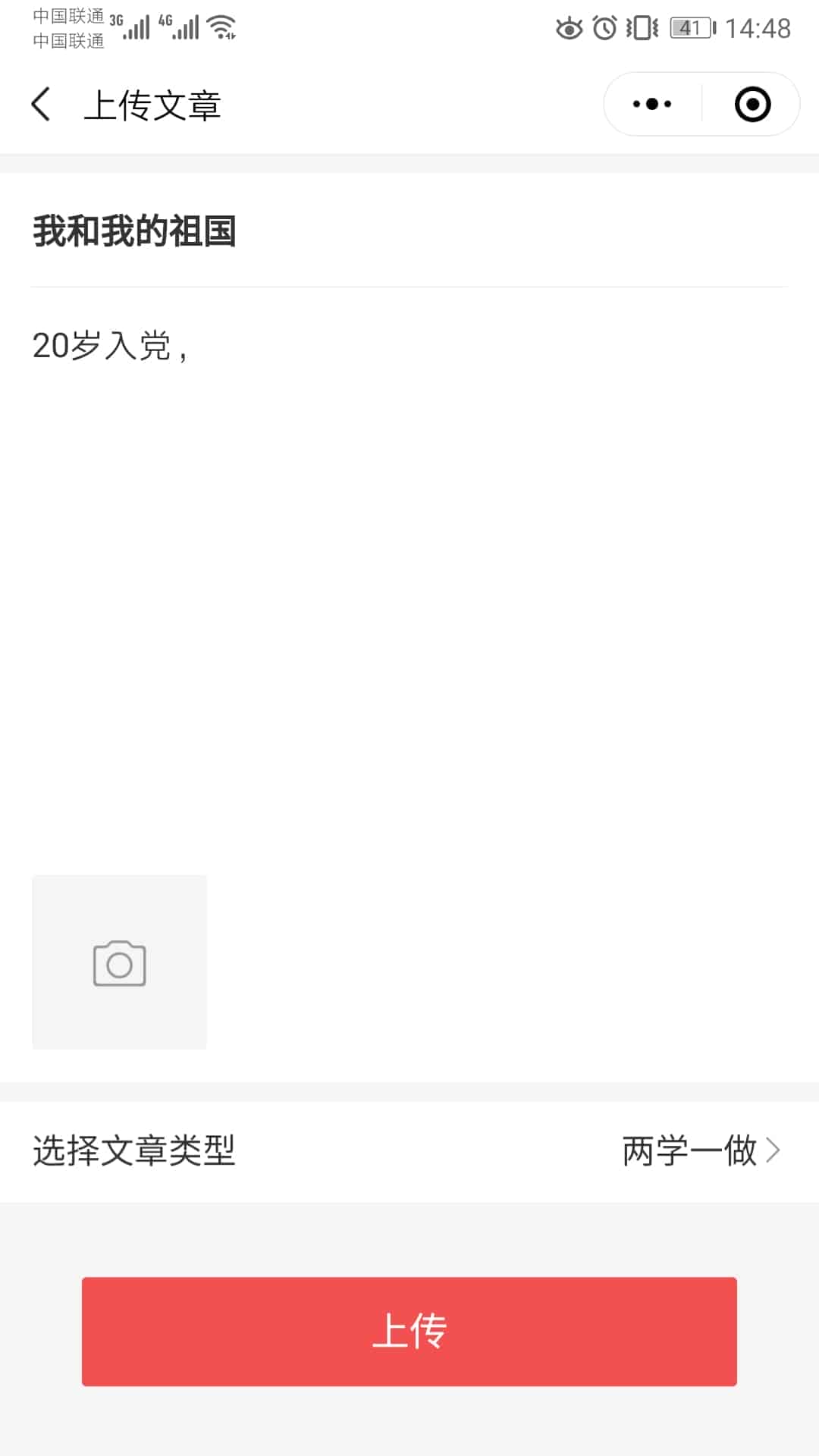819x1456 pixels.
Task: Edit the title field 我和我的祖国
Action: click(409, 231)
